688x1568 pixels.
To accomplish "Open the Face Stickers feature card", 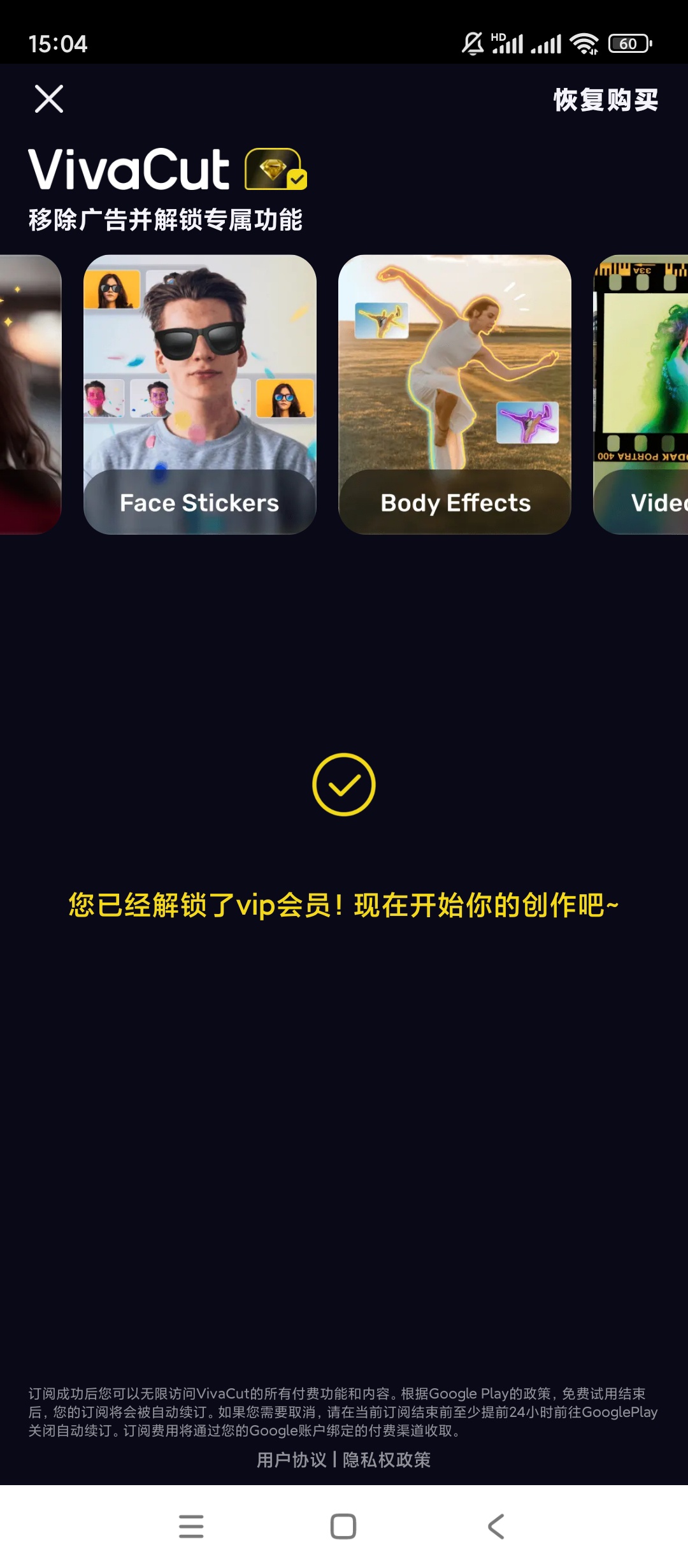I will tap(199, 394).
